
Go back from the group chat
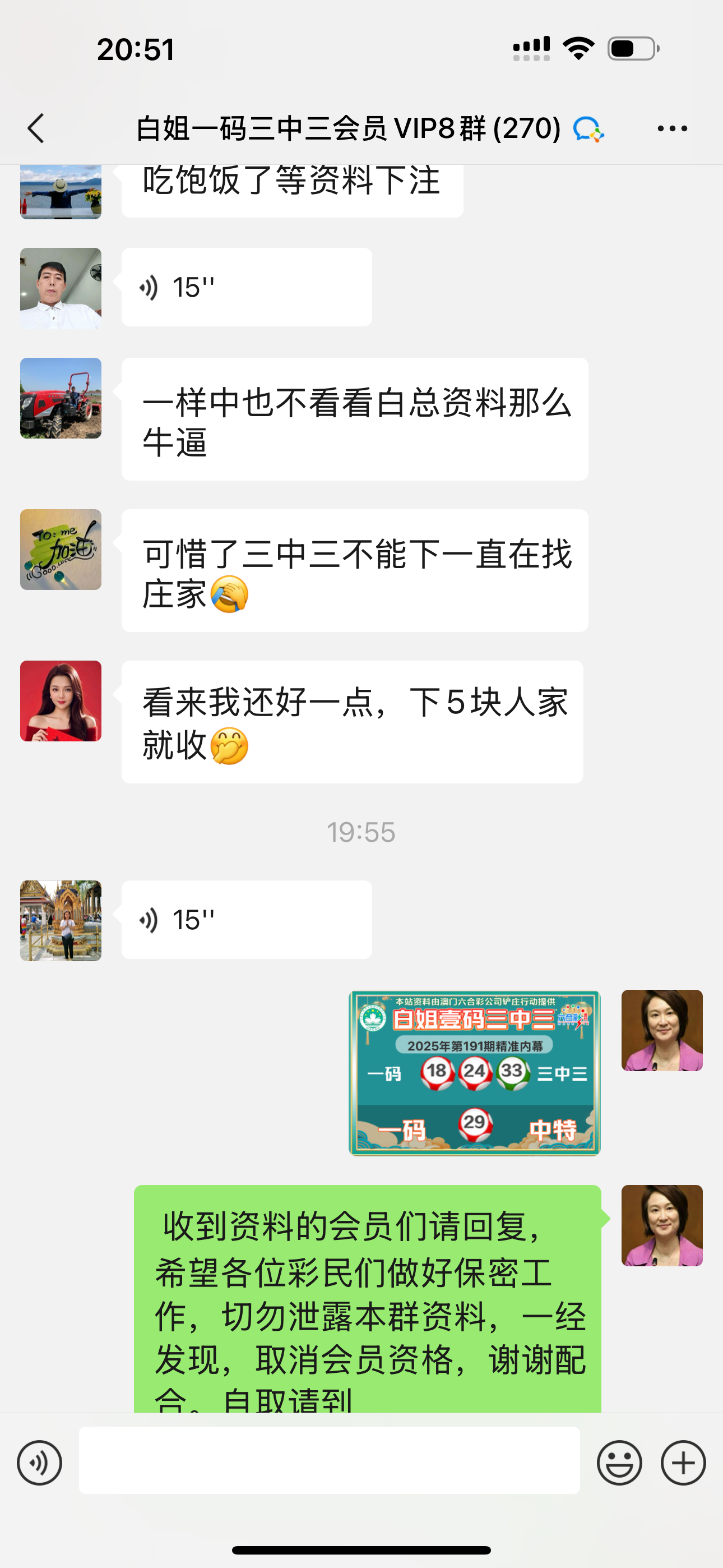[36, 128]
